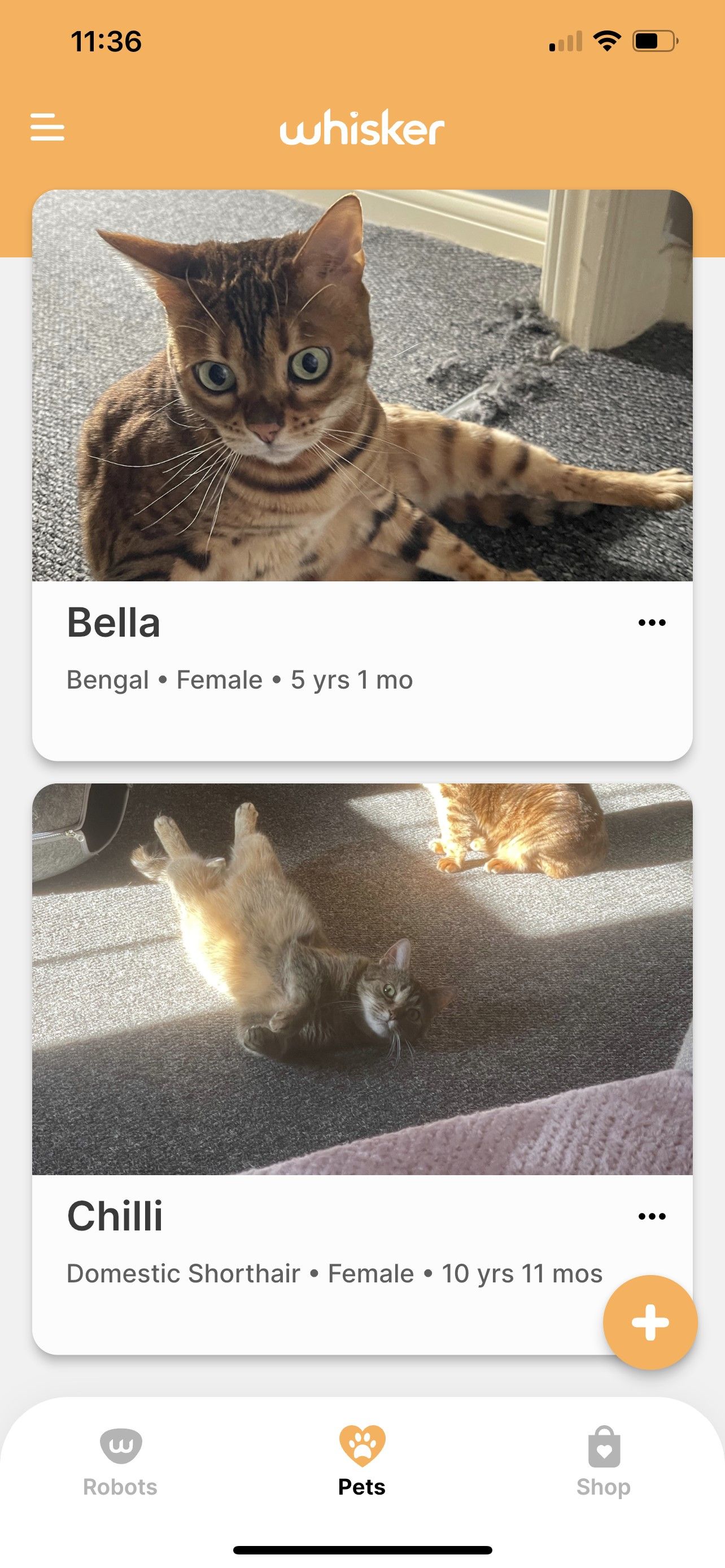Switch to the Robots tab
The image size is (725, 1568).
120,1461
